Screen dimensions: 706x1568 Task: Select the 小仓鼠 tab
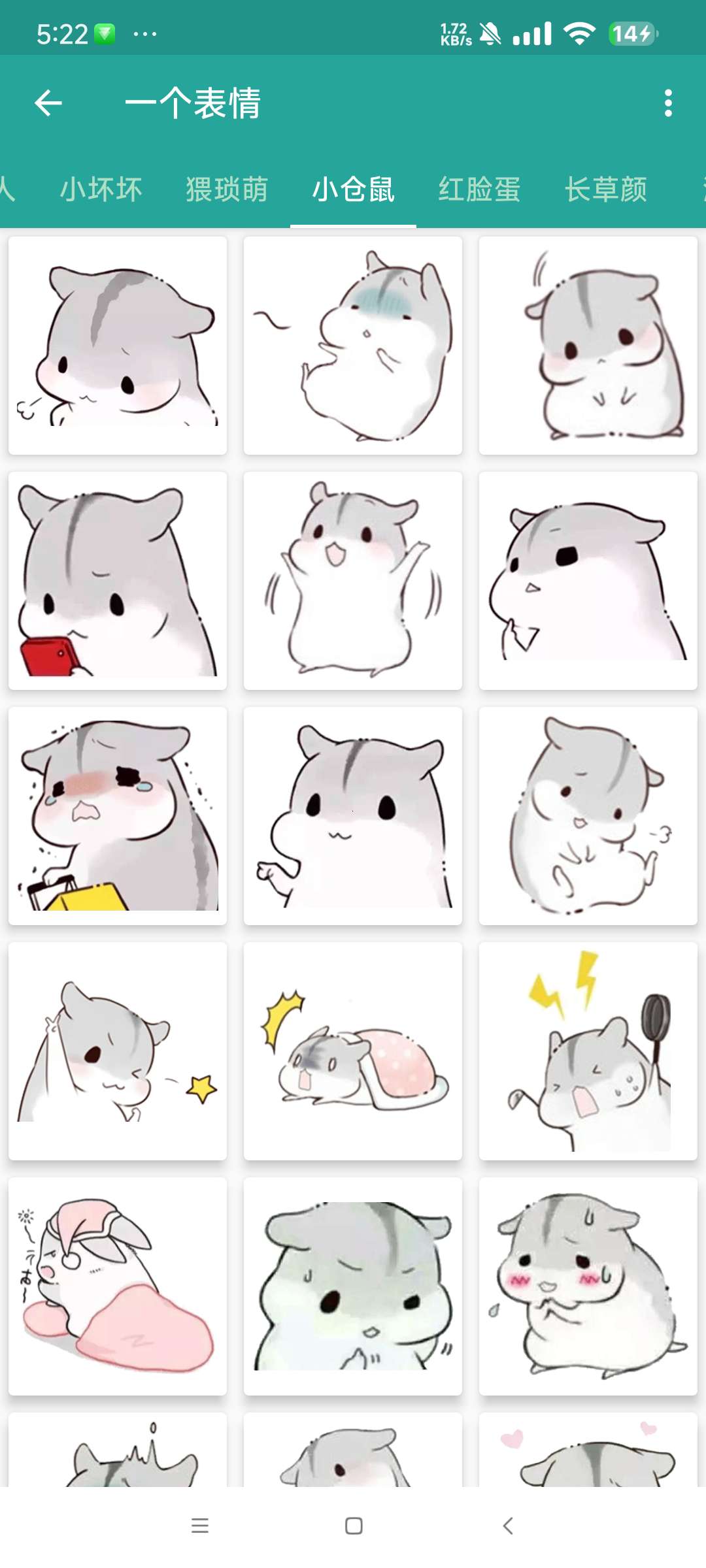pyautogui.click(x=353, y=190)
